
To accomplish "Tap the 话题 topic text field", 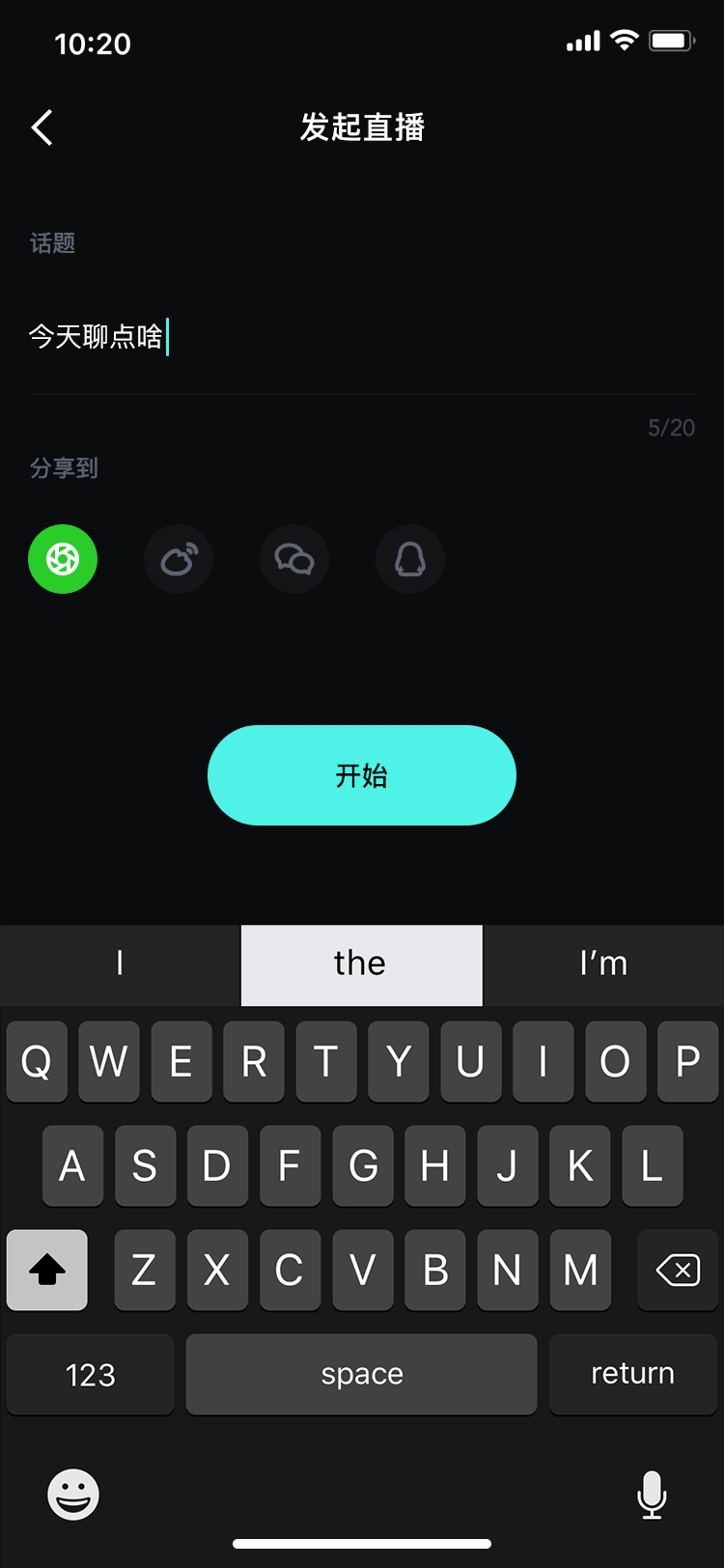I will tap(362, 337).
